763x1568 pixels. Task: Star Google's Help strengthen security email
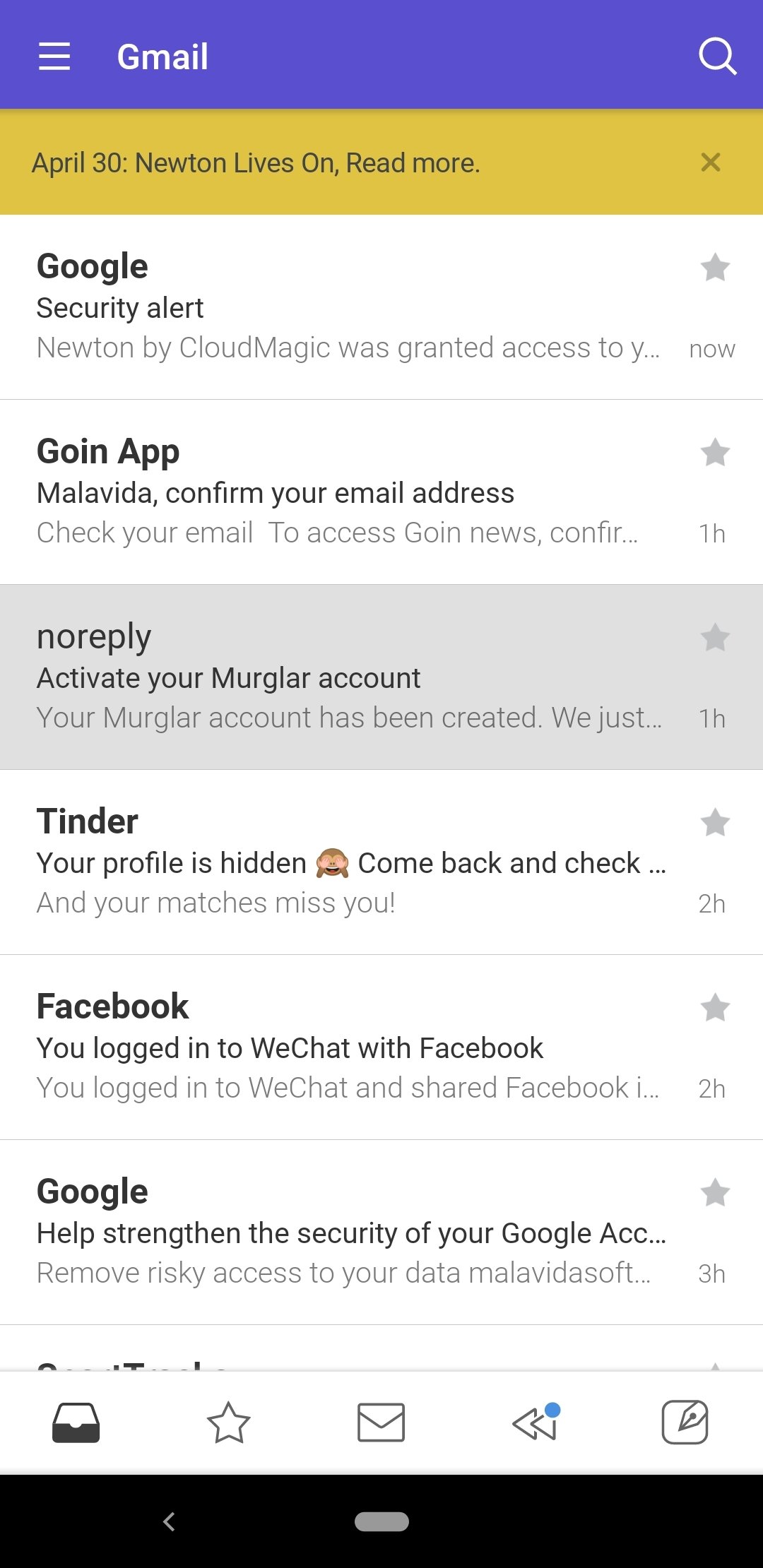(x=715, y=1193)
